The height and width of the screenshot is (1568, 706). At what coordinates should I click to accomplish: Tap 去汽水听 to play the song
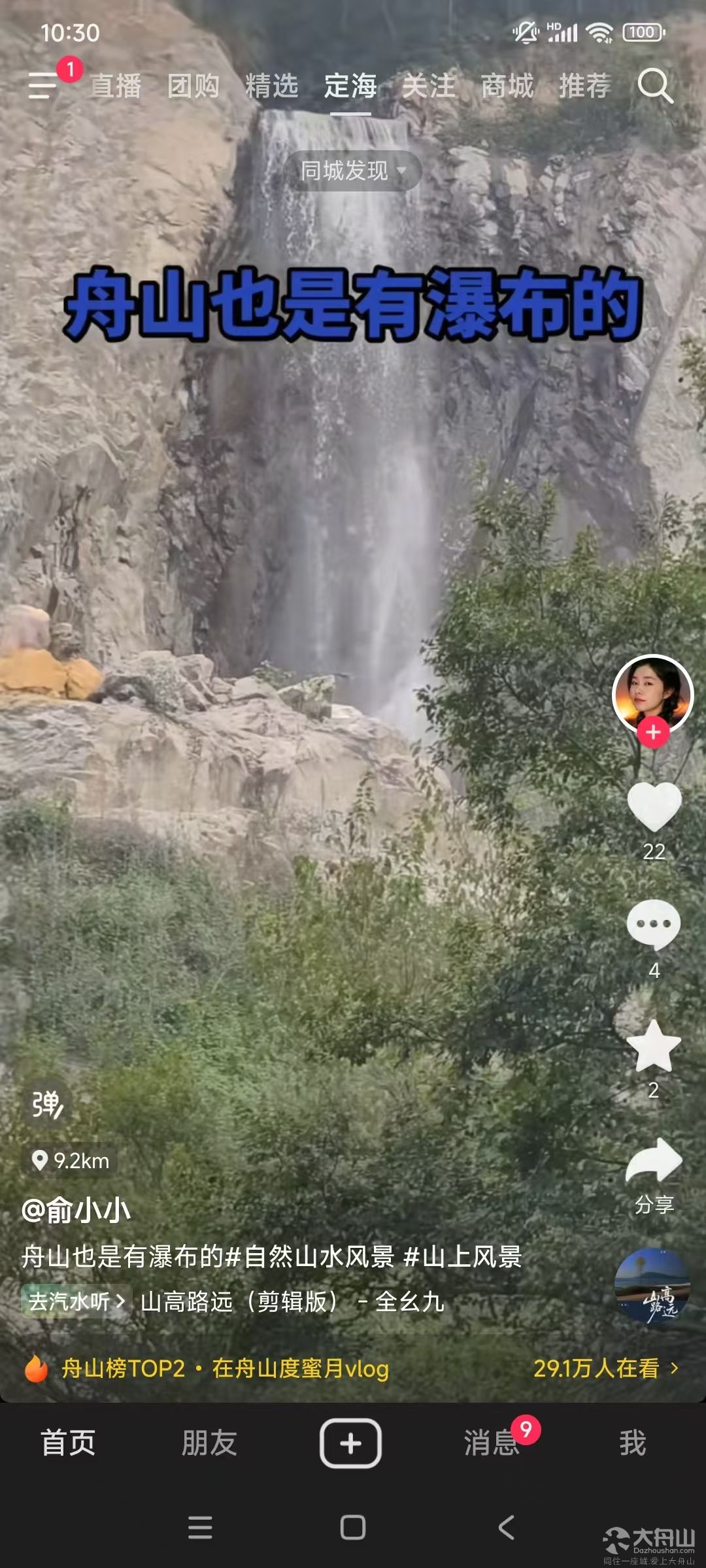point(76,1301)
